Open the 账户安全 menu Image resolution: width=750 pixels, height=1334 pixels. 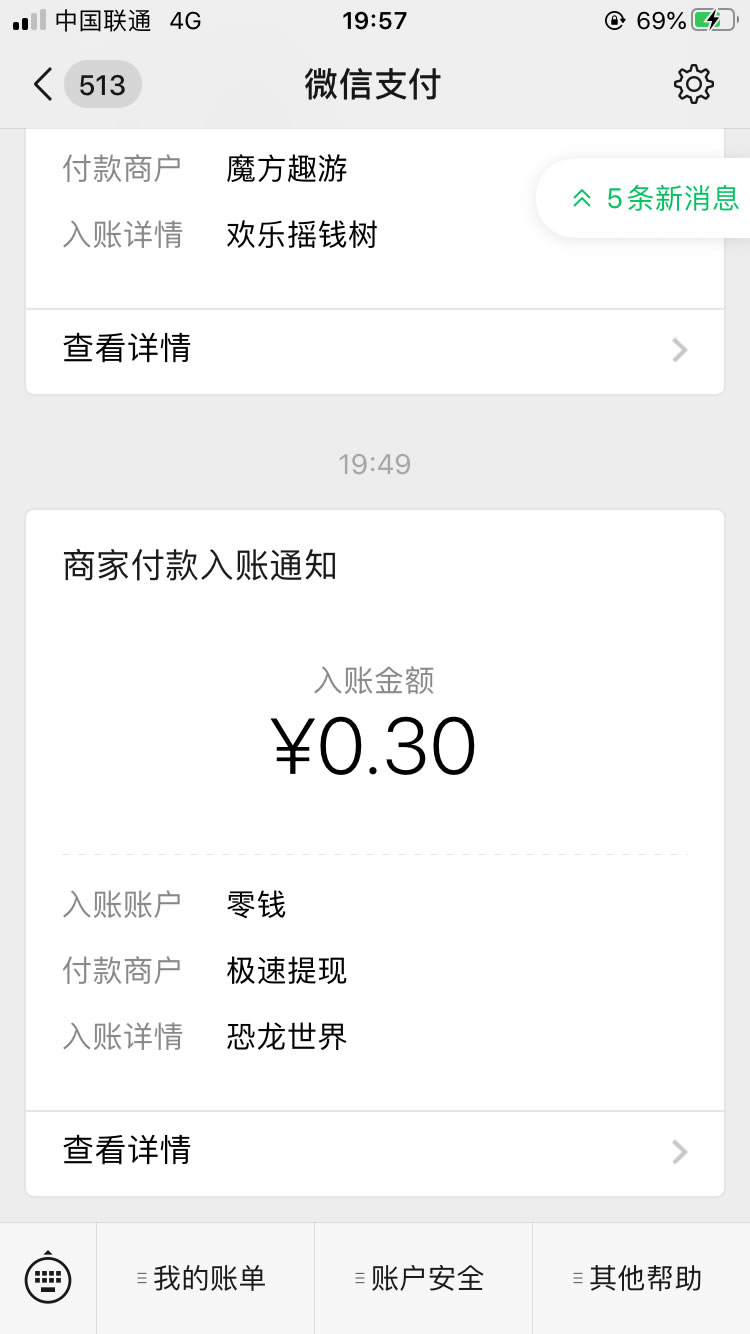click(x=425, y=1278)
